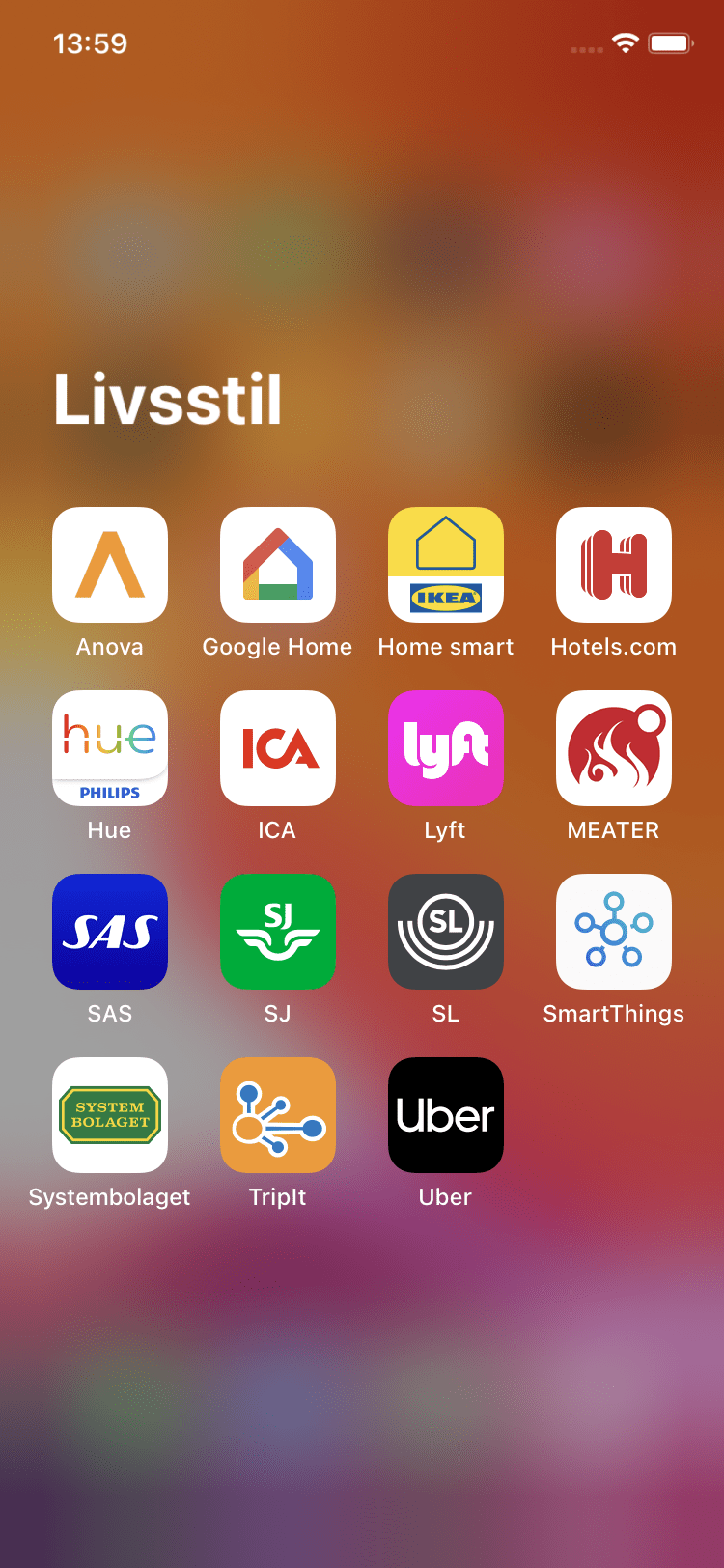The width and height of the screenshot is (724, 1568).
Task: Launch Google Home
Action: pos(278,565)
